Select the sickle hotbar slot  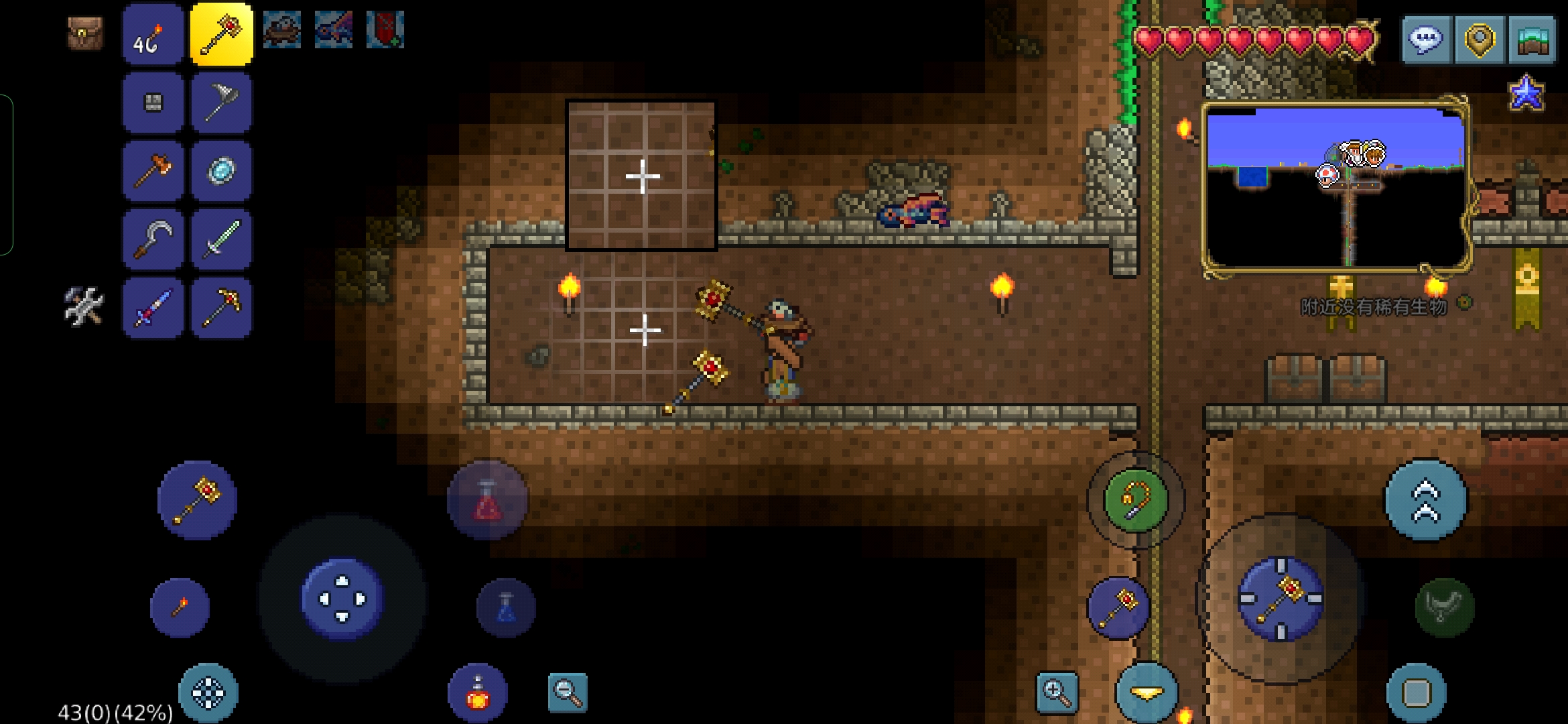[x=153, y=239]
